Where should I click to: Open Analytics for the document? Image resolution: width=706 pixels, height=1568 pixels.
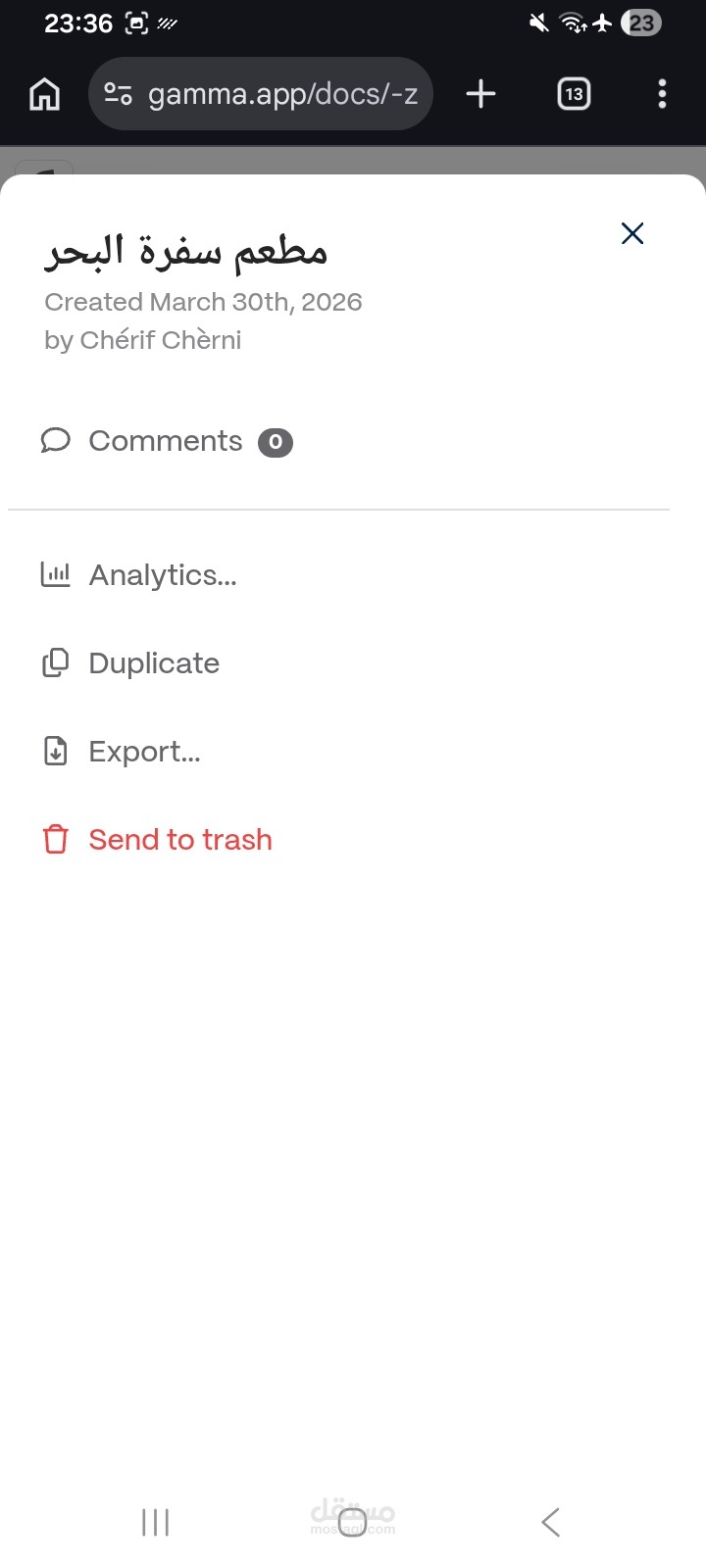pos(163,575)
